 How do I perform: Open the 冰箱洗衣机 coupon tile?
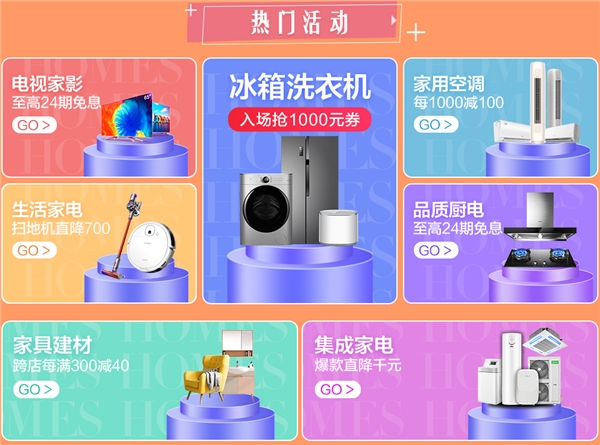298,180
